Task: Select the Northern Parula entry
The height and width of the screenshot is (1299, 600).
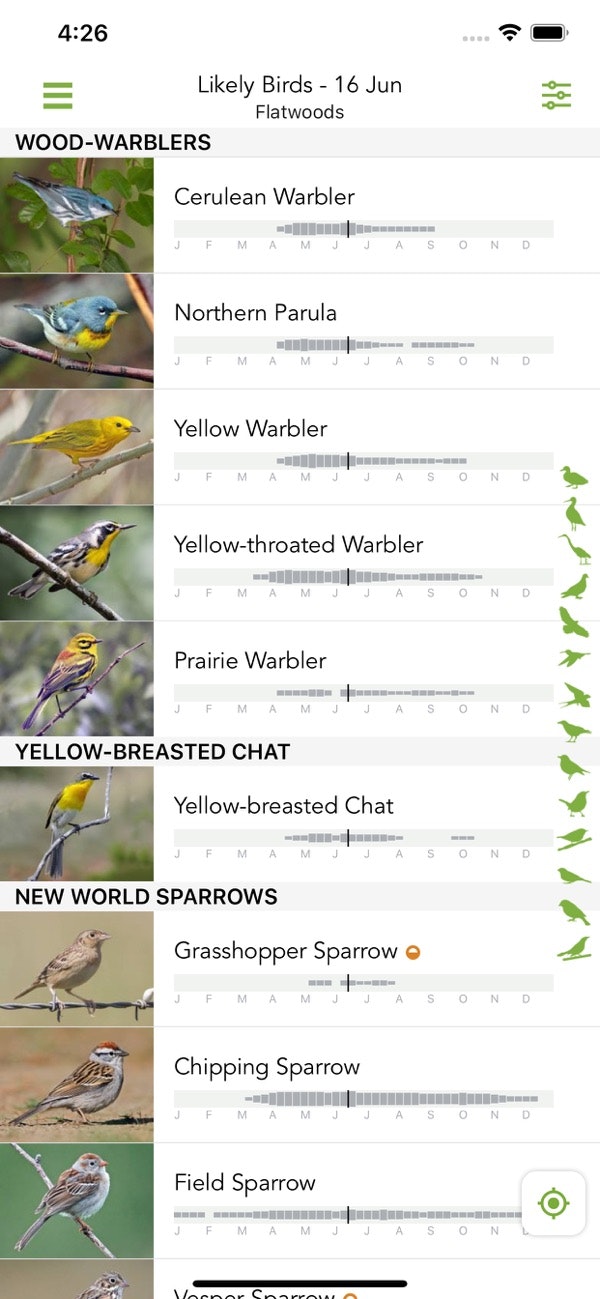Action: click(x=255, y=313)
